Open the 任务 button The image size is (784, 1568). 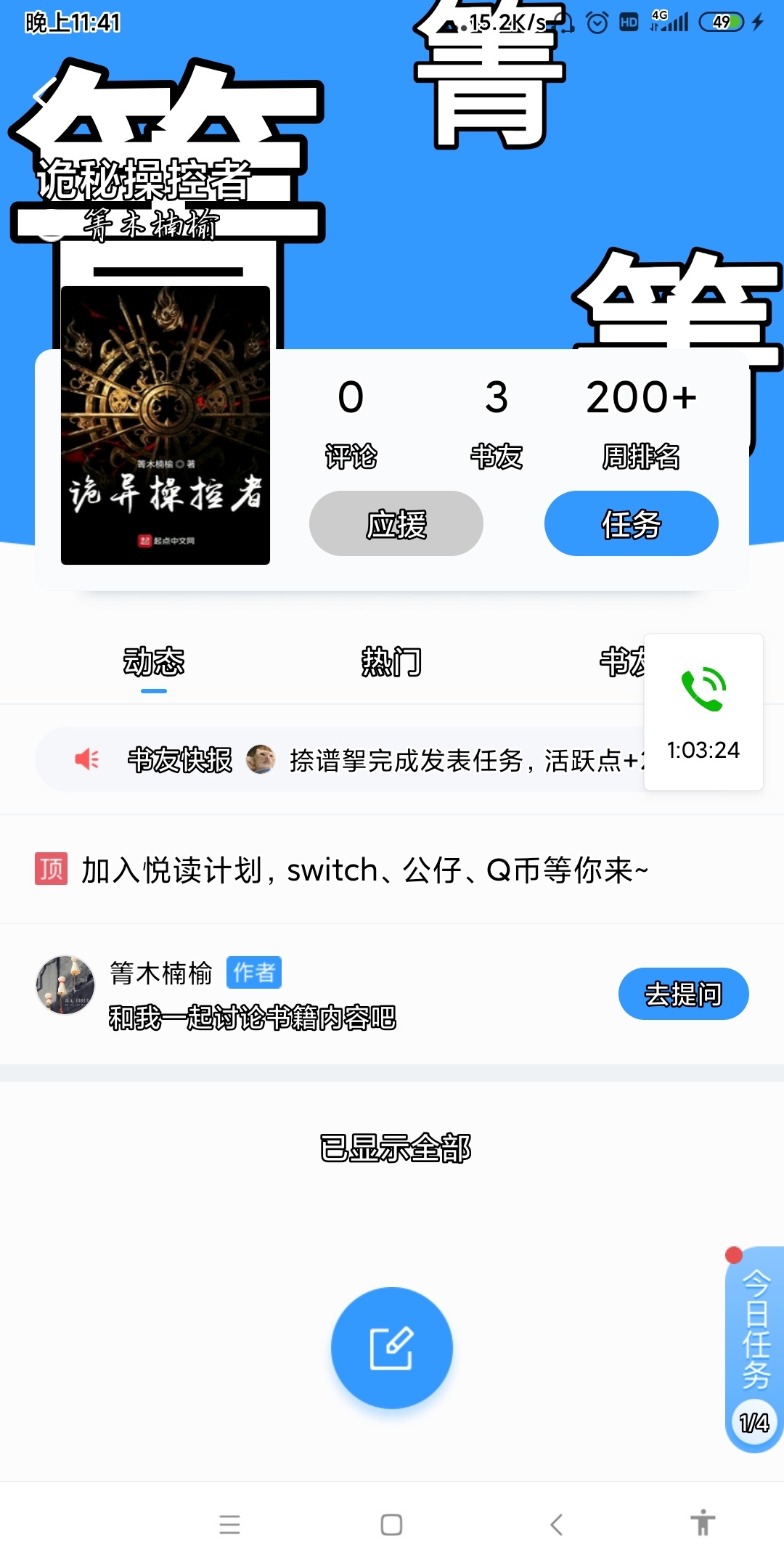pos(632,523)
